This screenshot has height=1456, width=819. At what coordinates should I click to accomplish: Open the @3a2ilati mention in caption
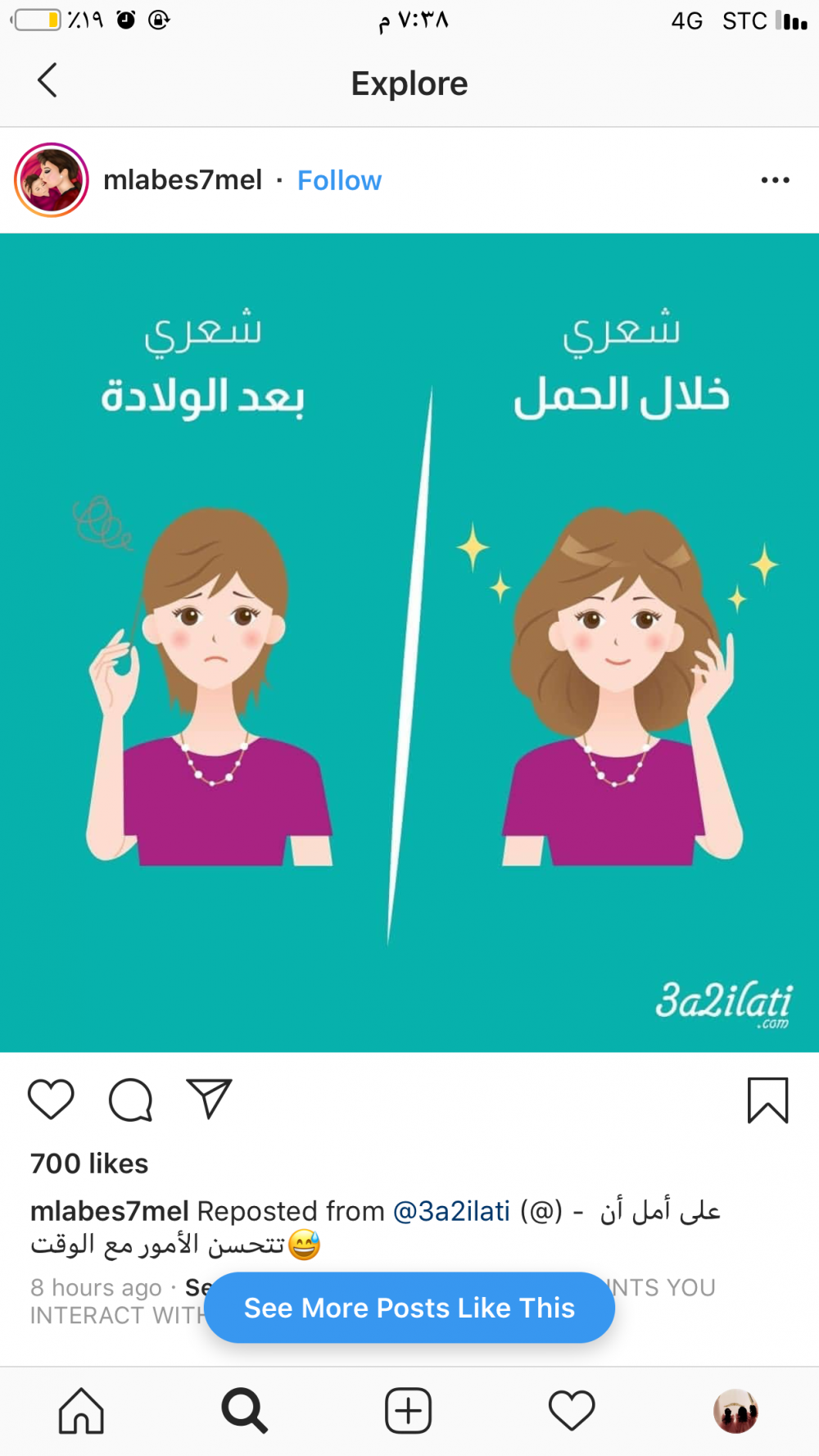[x=451, y=1211]
